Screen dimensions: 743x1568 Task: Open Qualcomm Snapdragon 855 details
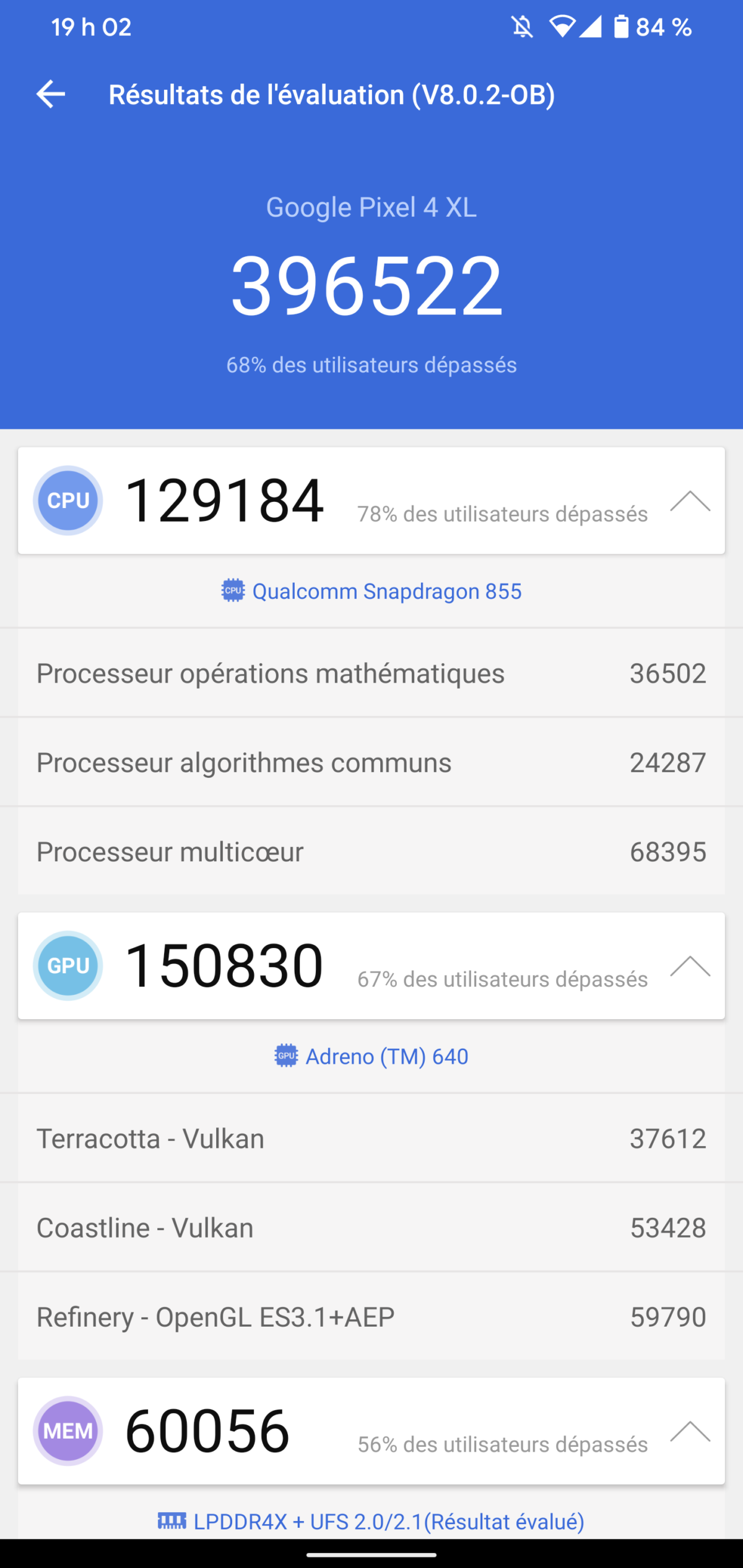[371, 592]
